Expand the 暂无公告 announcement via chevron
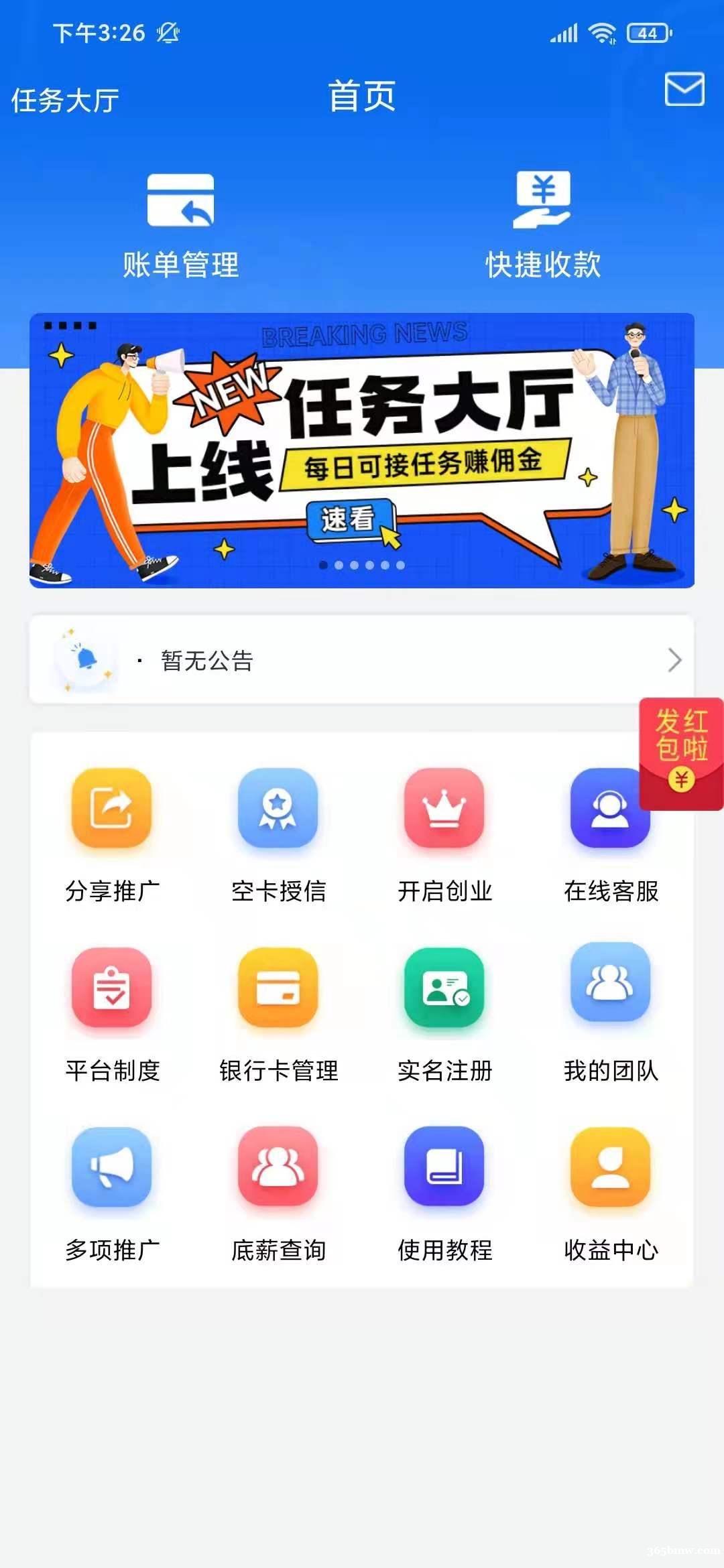This screenshot has width=724, height=1568. [675, 661]
